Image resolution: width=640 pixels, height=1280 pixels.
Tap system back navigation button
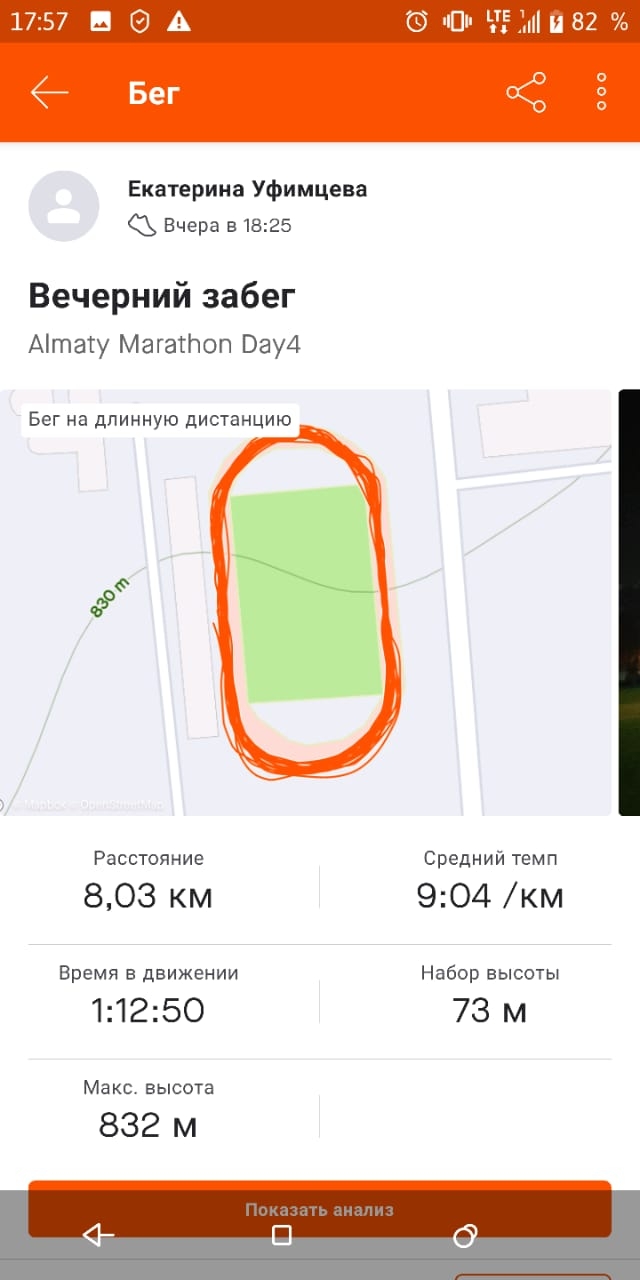click(x=98, y=1236)
